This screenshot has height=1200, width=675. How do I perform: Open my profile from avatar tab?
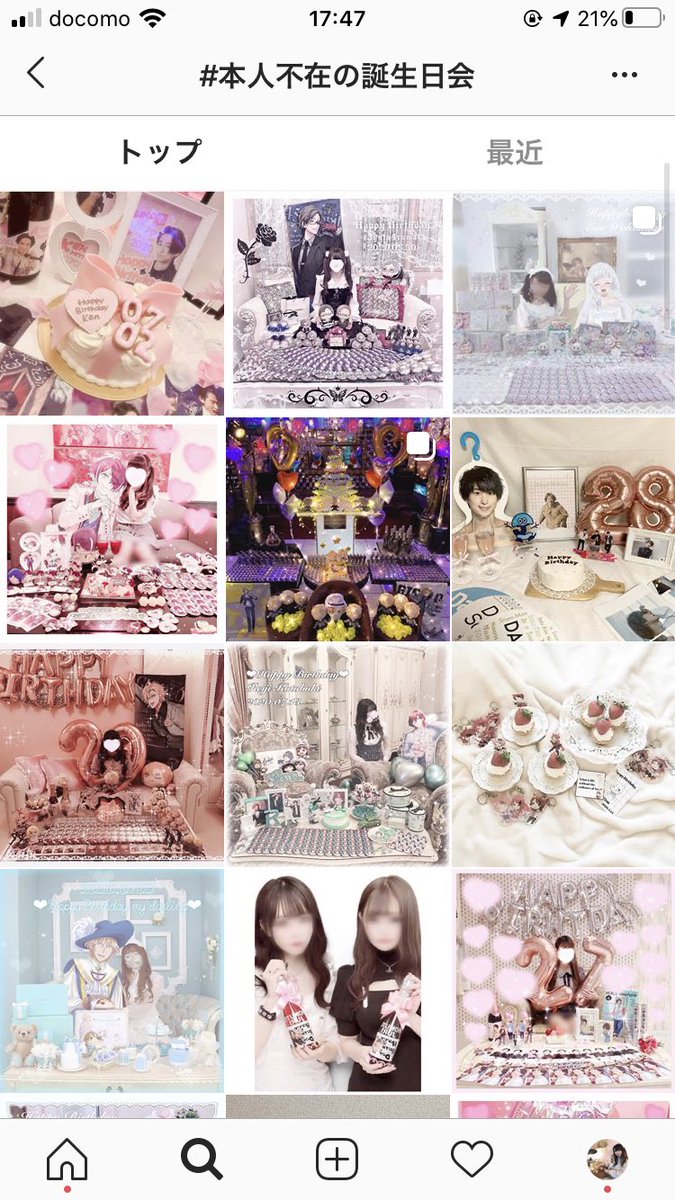[606, 1159]
